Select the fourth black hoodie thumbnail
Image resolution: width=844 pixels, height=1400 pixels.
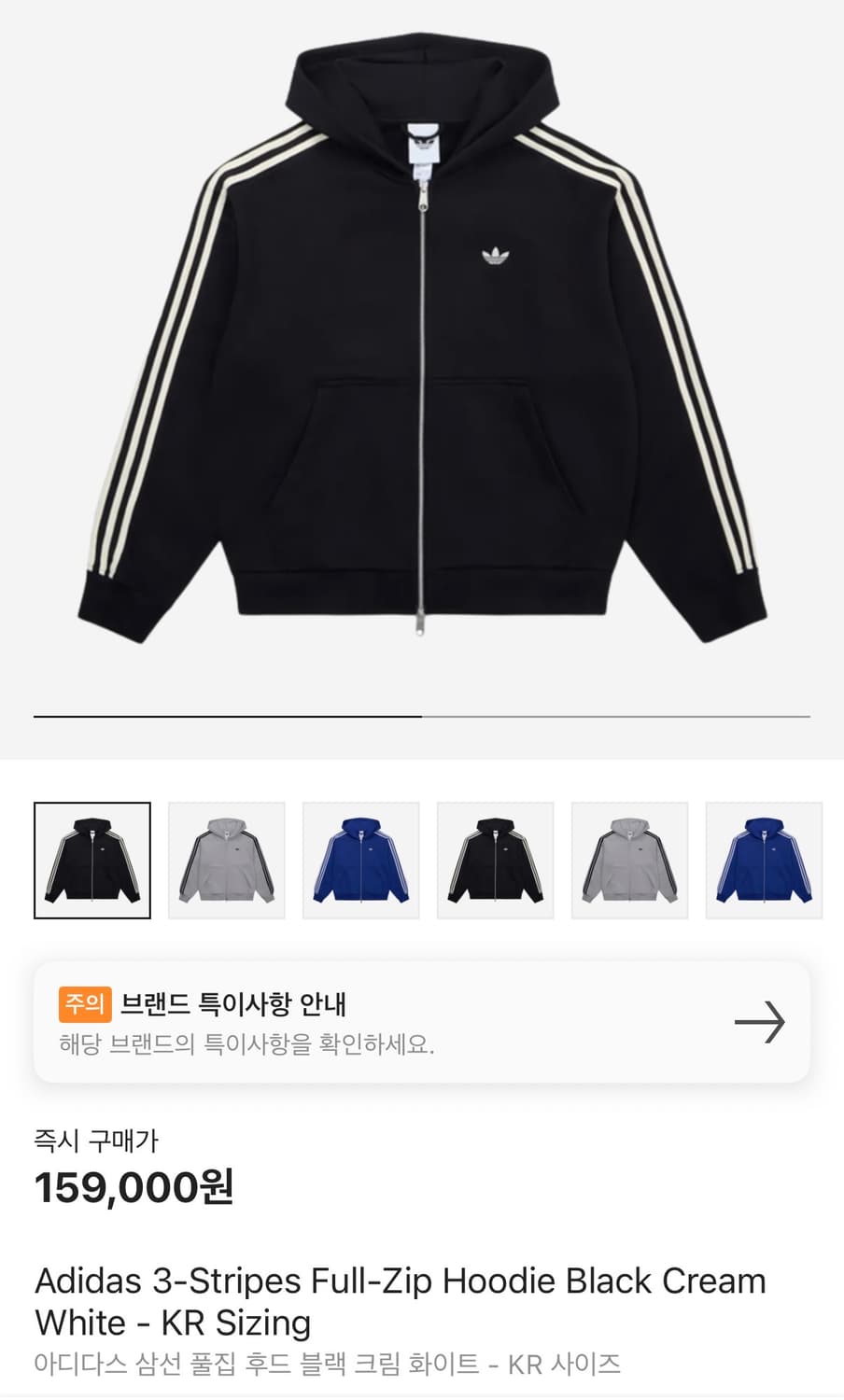coord(495,860)
